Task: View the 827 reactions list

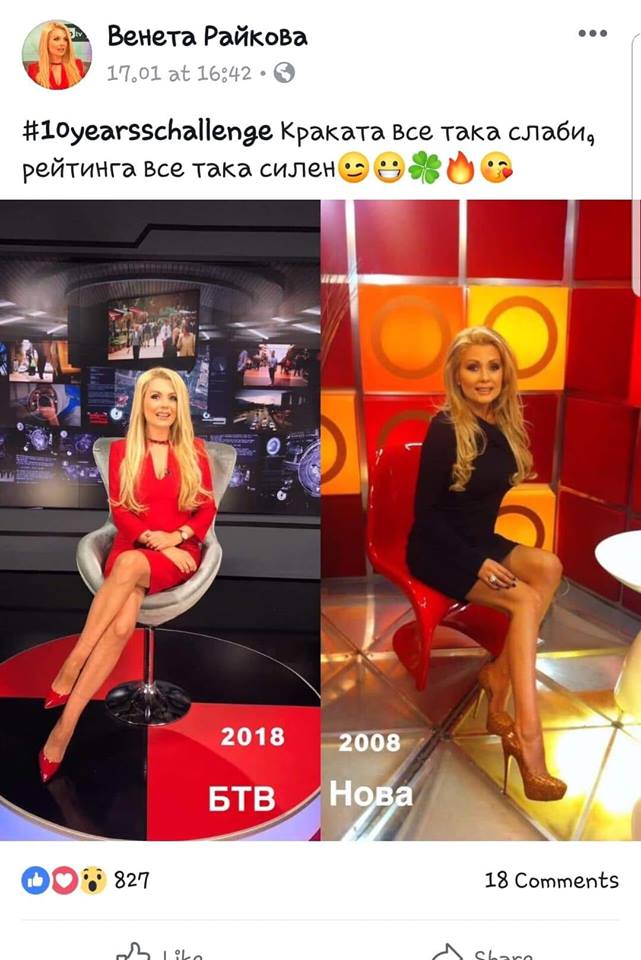Action: 86,880
